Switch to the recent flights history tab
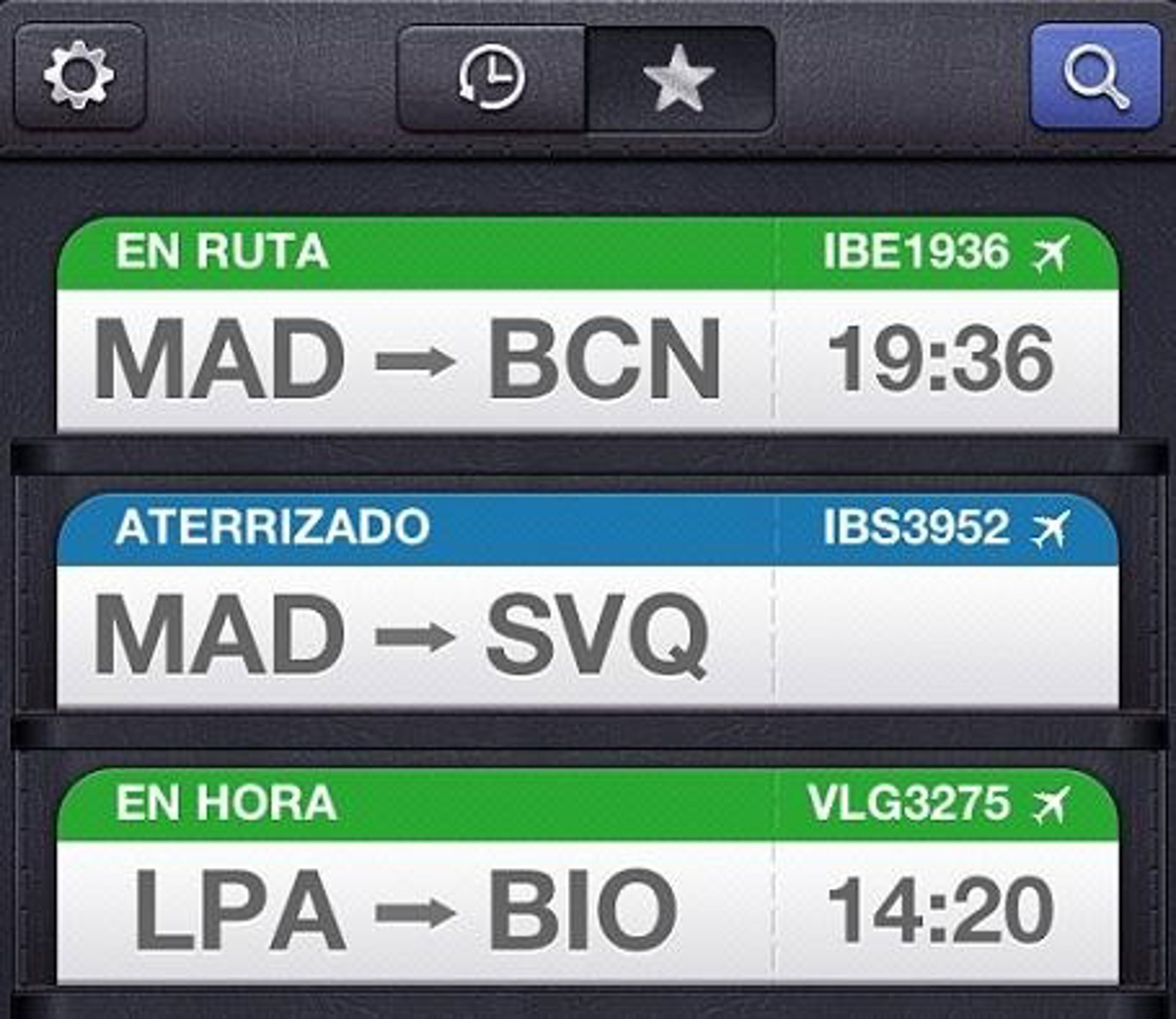 (492, 78)
